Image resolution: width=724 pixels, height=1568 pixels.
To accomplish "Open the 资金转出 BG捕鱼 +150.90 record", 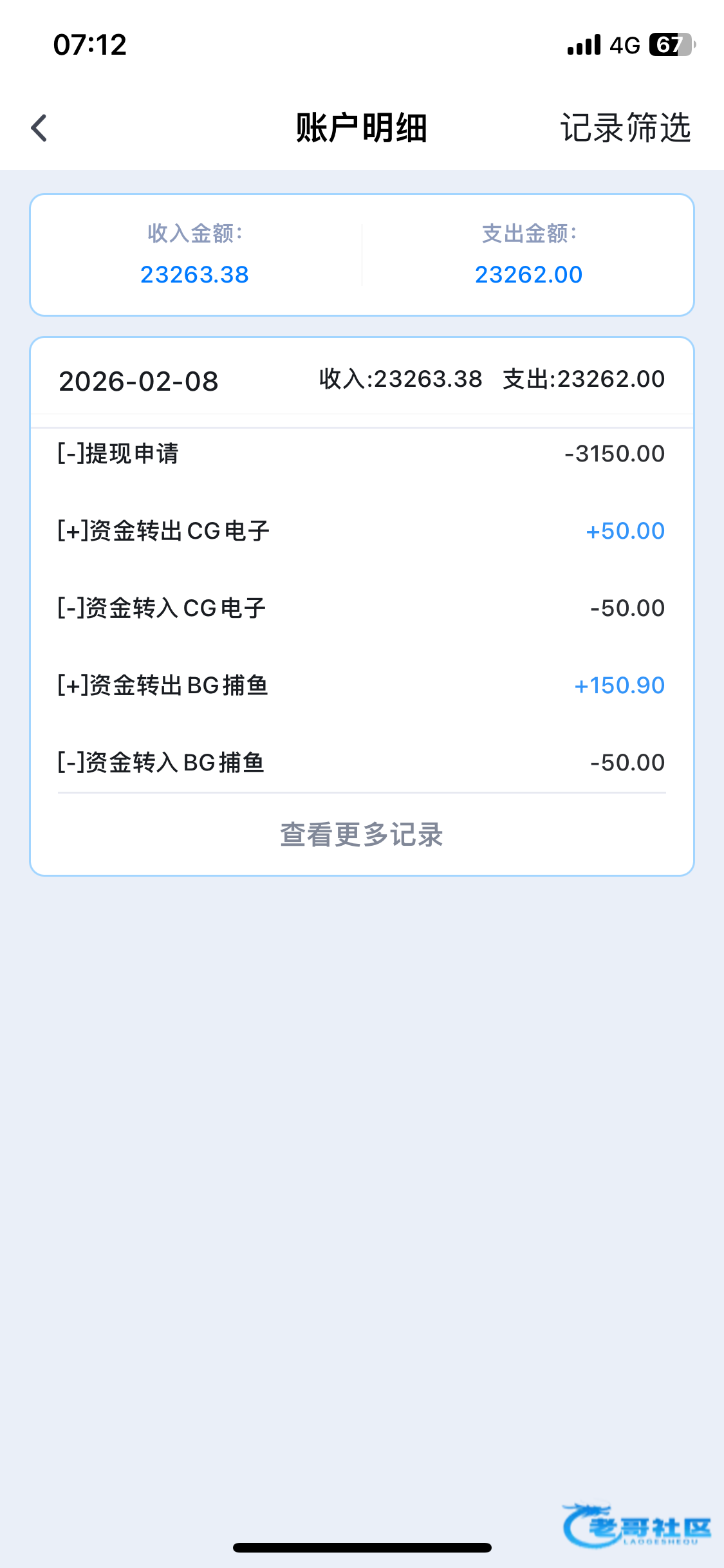I will [x=361, y=686].
